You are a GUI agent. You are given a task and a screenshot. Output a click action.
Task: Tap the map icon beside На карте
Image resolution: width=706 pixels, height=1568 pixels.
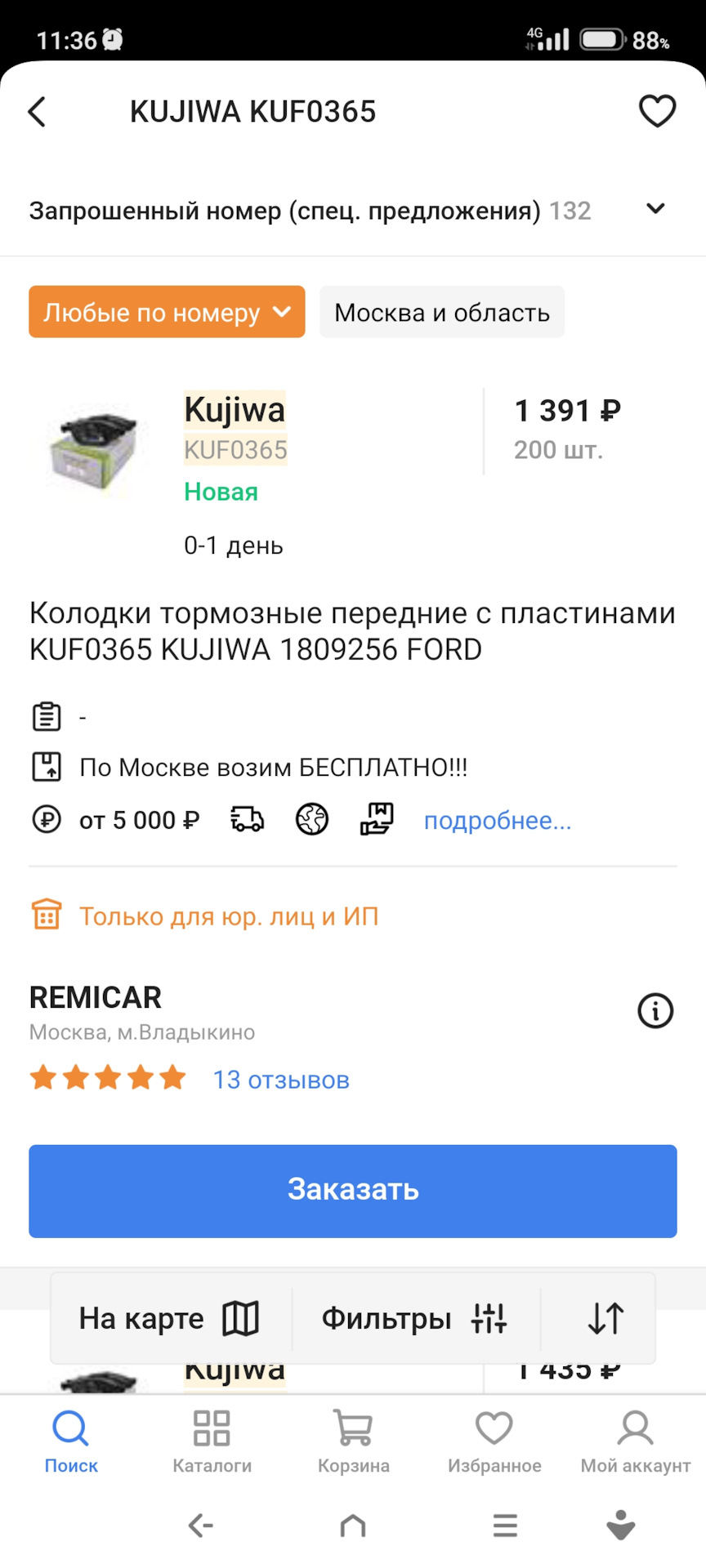[x=241, y=1317]
